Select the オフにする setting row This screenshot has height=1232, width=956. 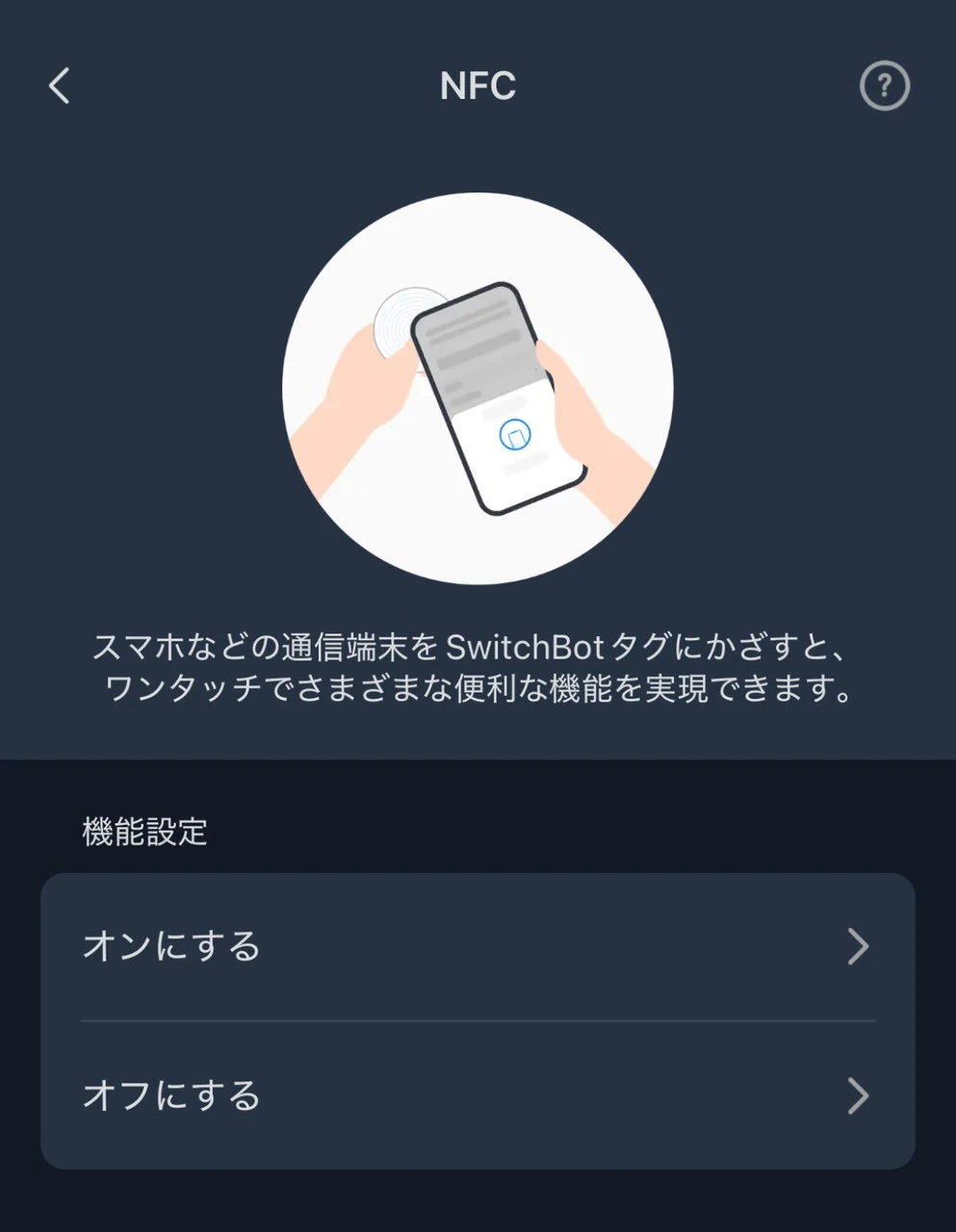(478, 1095)
